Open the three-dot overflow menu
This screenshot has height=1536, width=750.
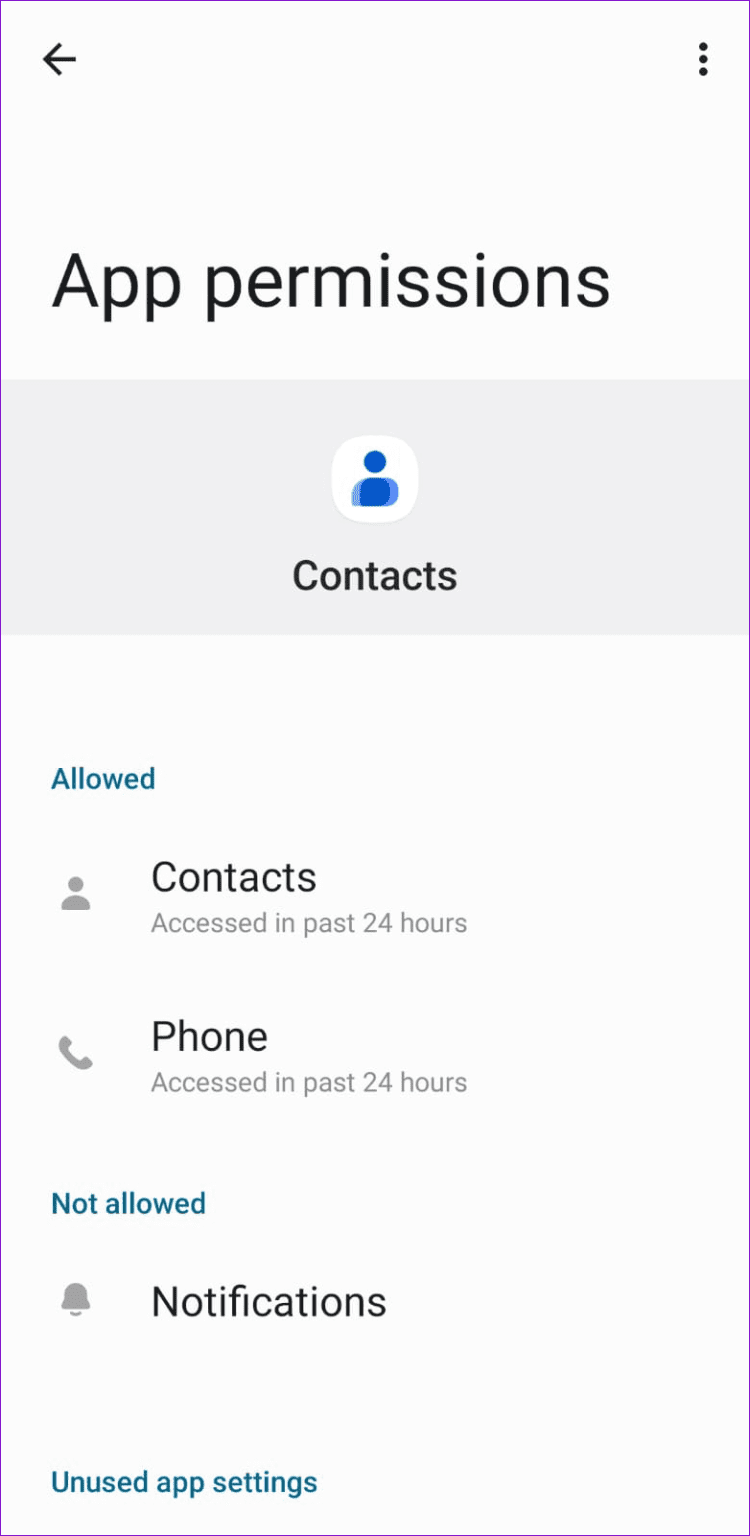[x=703, y=58]
